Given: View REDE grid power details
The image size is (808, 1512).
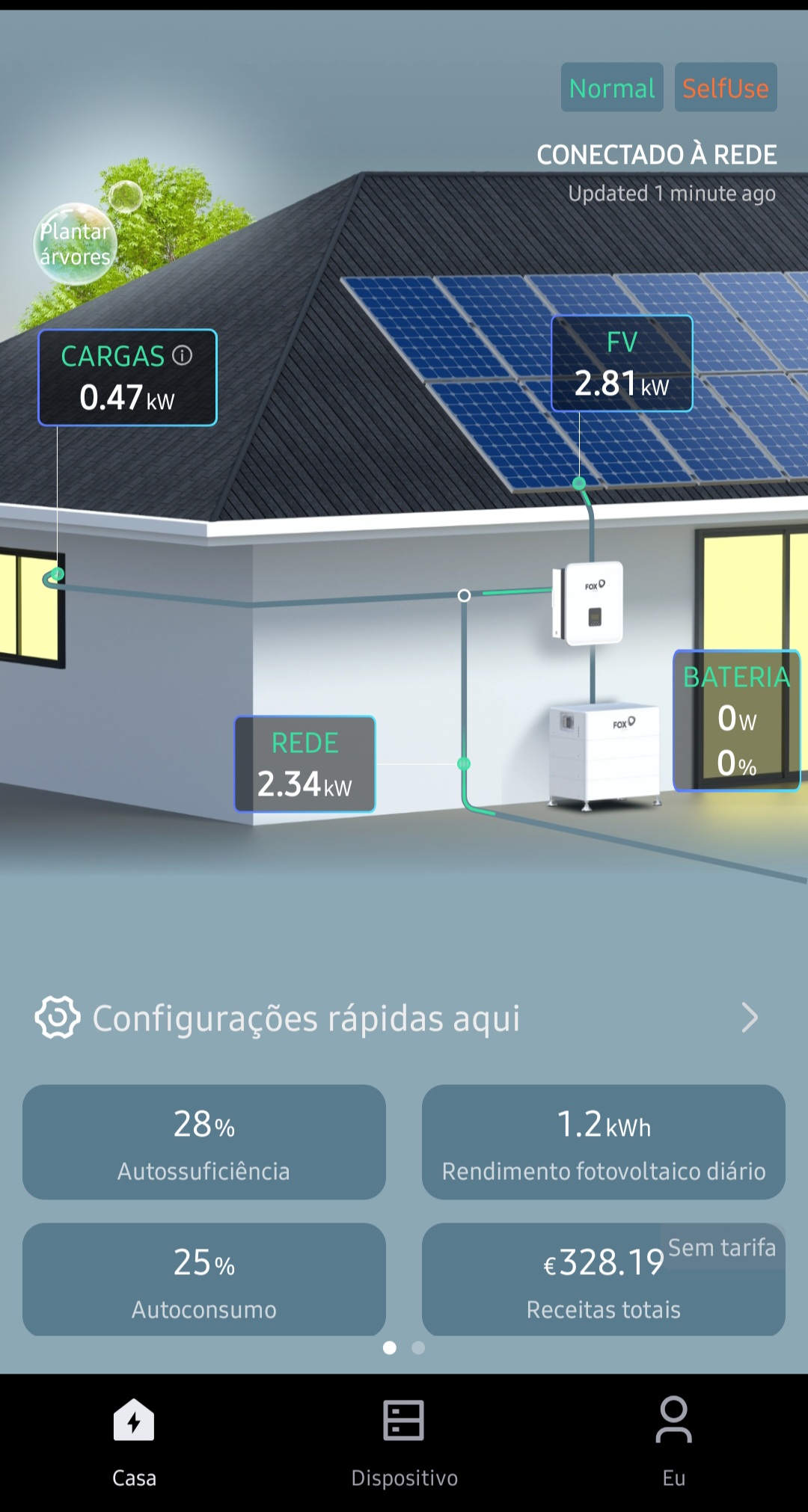Looking at the screenshot, I should click(304, 764).
